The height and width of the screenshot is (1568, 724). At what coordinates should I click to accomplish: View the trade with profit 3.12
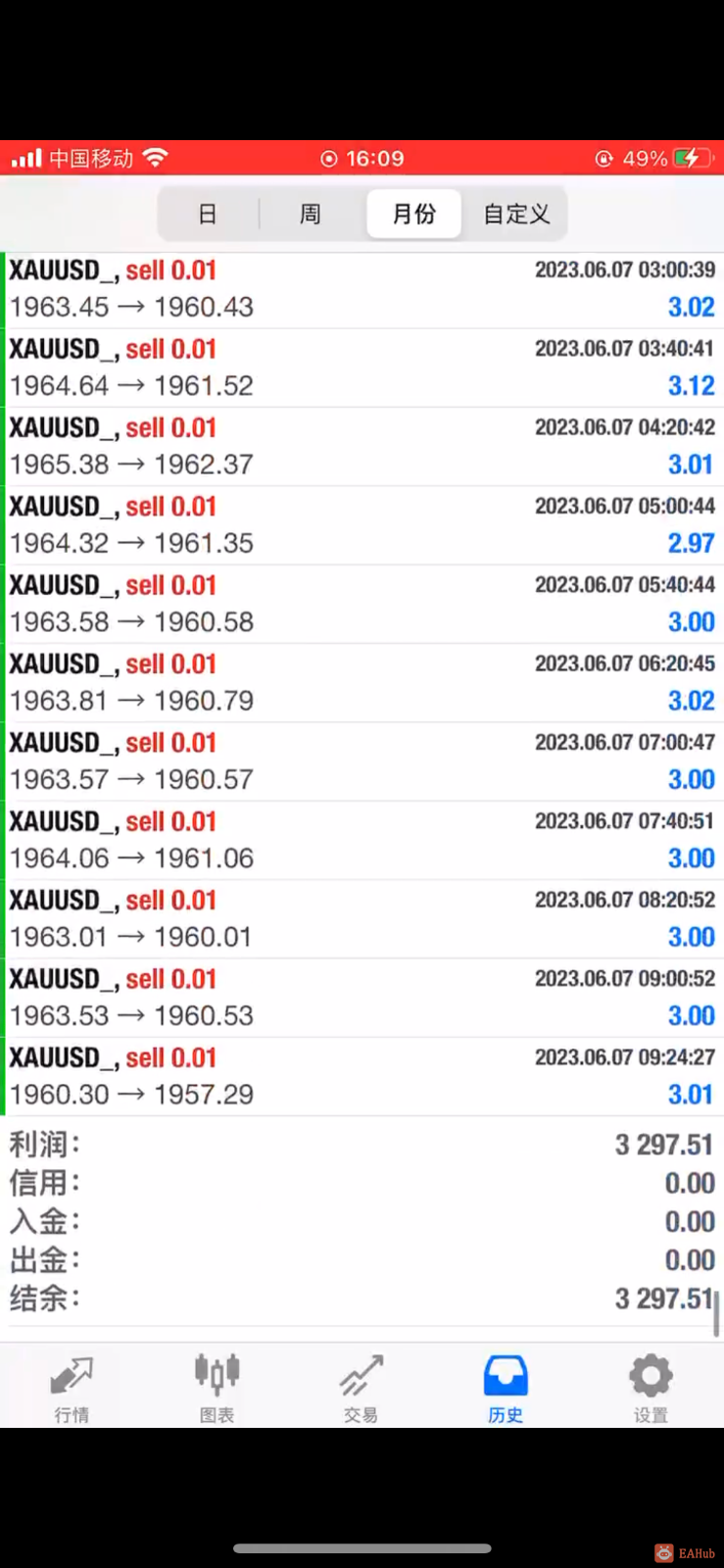click(x=362, y=367)
